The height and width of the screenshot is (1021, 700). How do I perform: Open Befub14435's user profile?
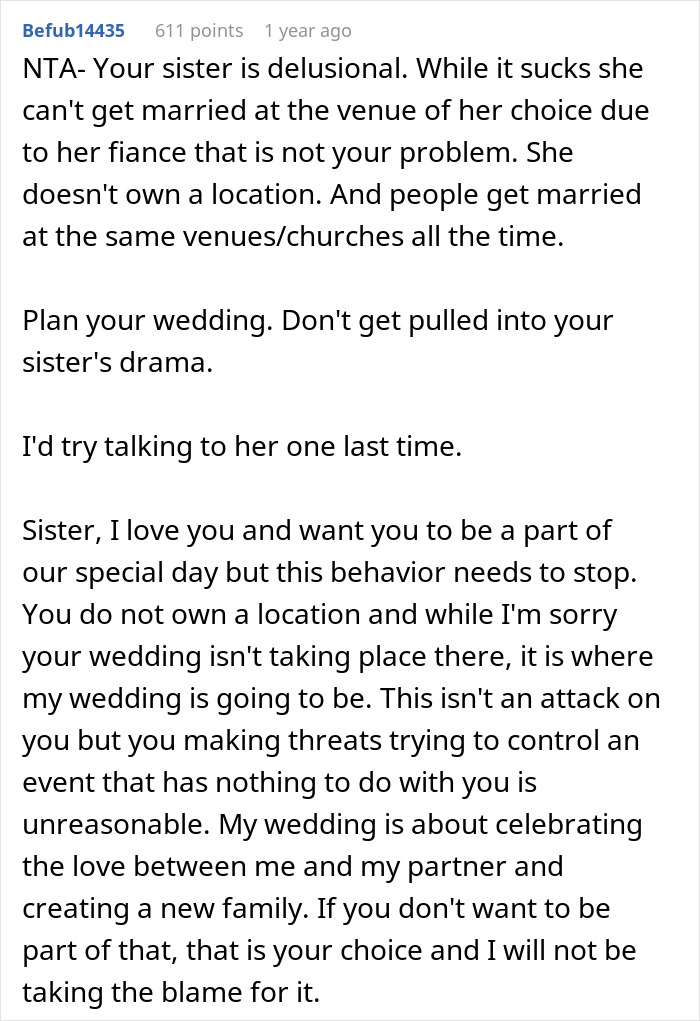pos(74,31)
